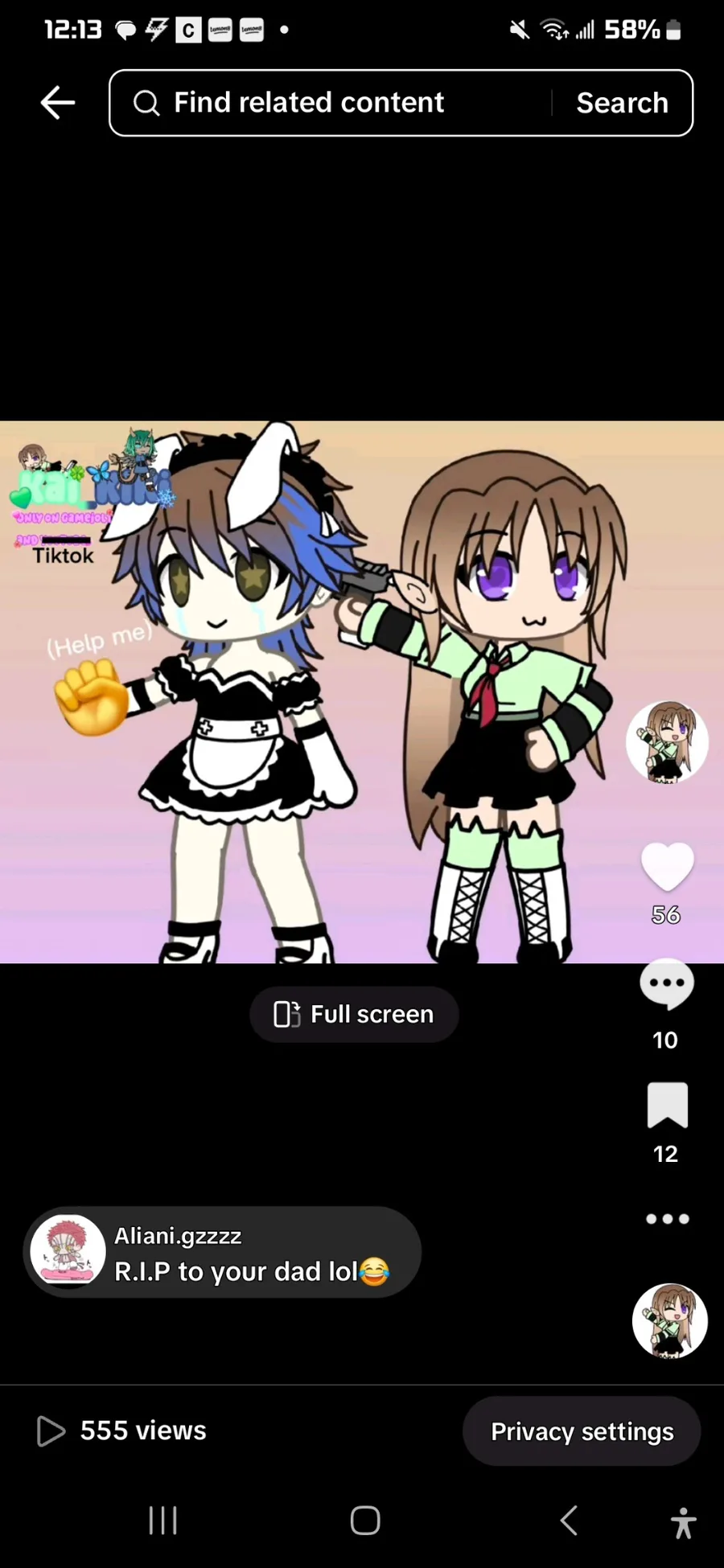The image size is (724, 1568).
Task: Switch the video to Full screen
Action: (354, 1015)
